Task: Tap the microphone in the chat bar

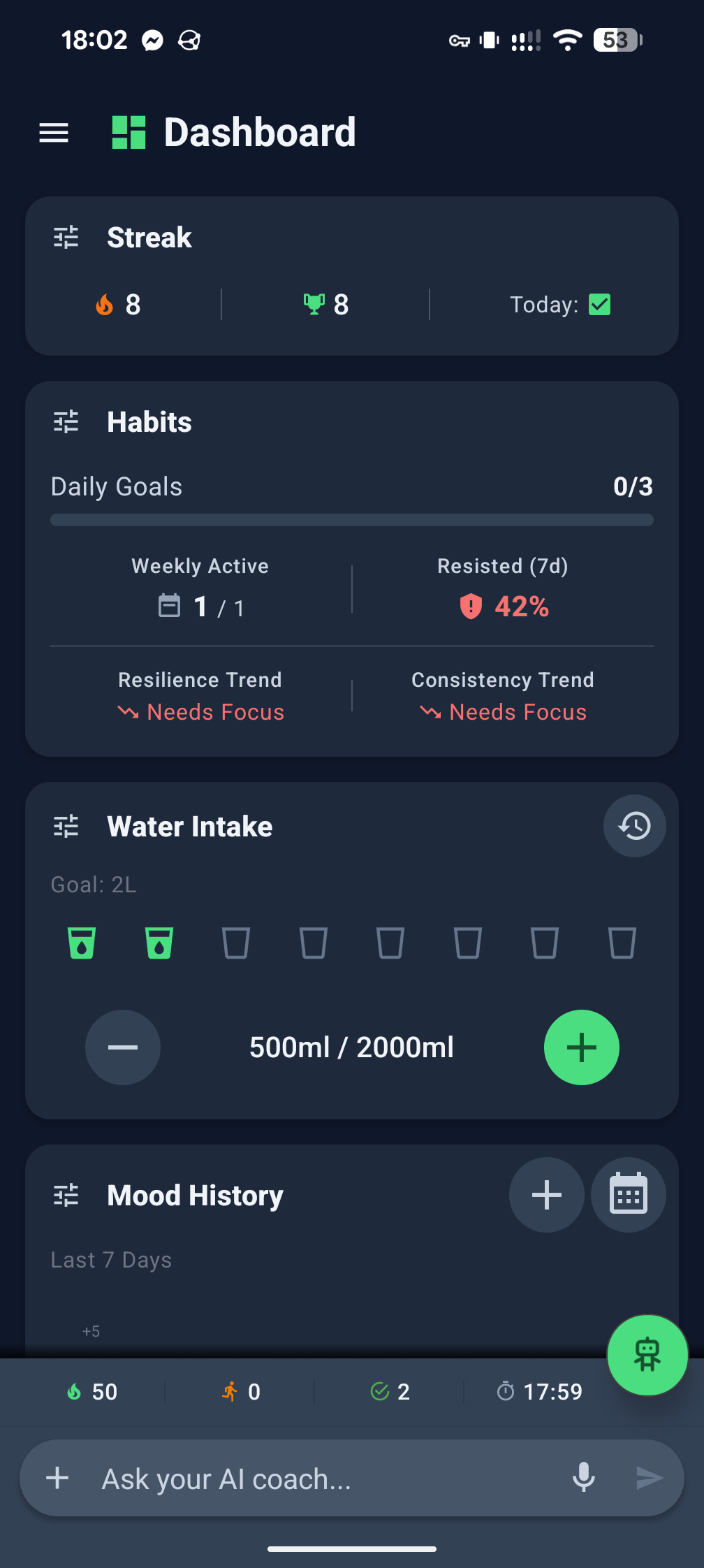Action: click(x=583, y=1478)
